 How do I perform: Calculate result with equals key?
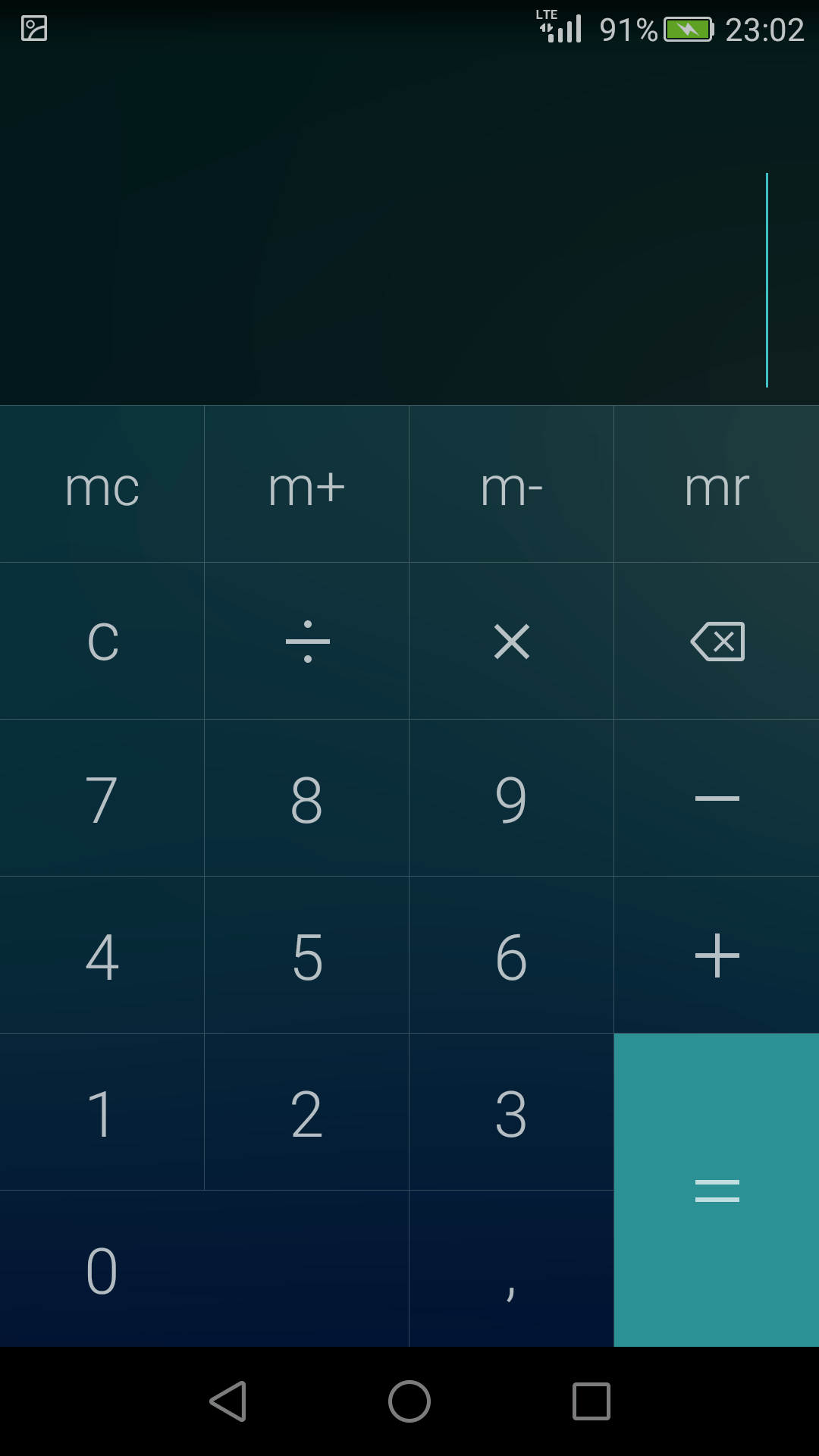pyautogui.click(x=716, y=1191)
